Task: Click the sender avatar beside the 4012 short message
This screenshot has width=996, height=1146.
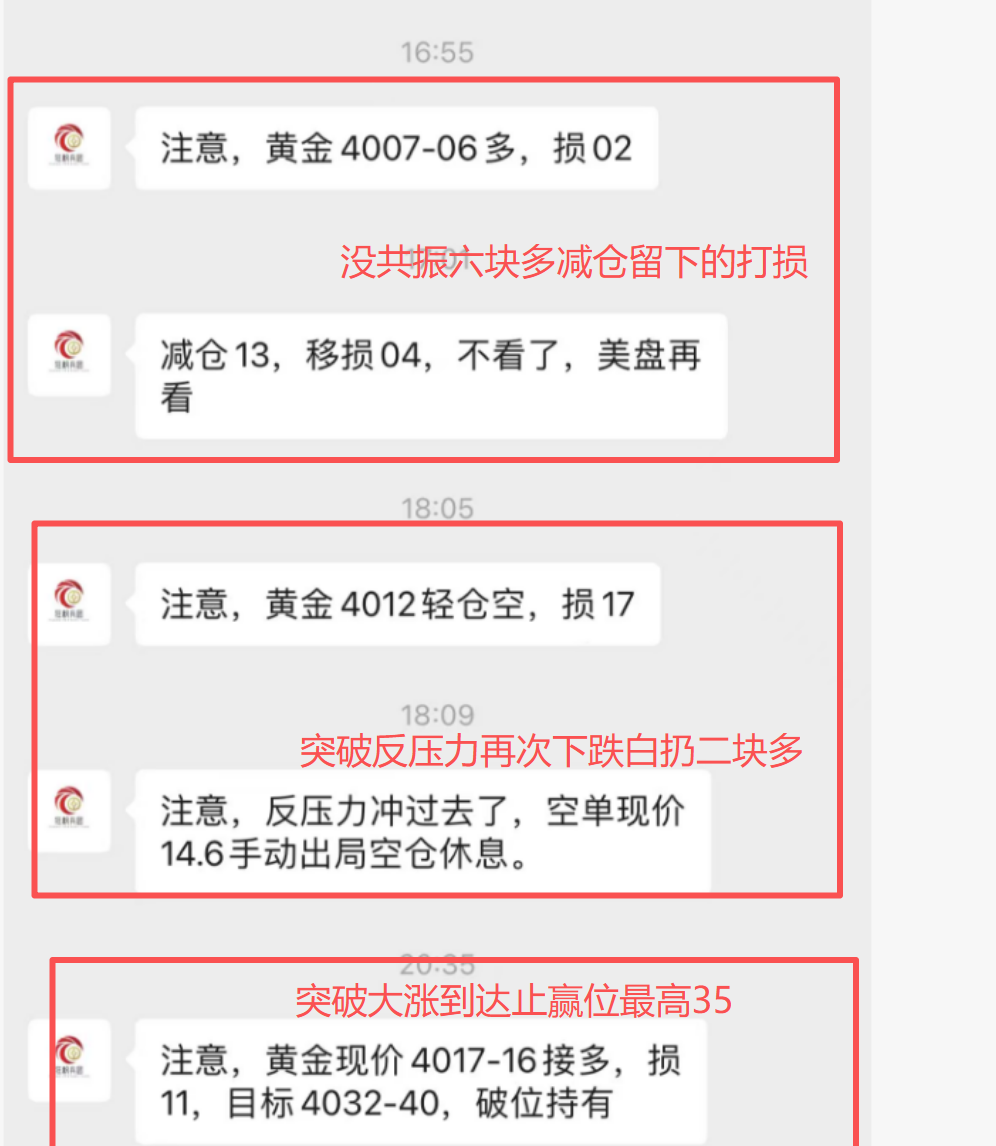Action: pos(69,604)
